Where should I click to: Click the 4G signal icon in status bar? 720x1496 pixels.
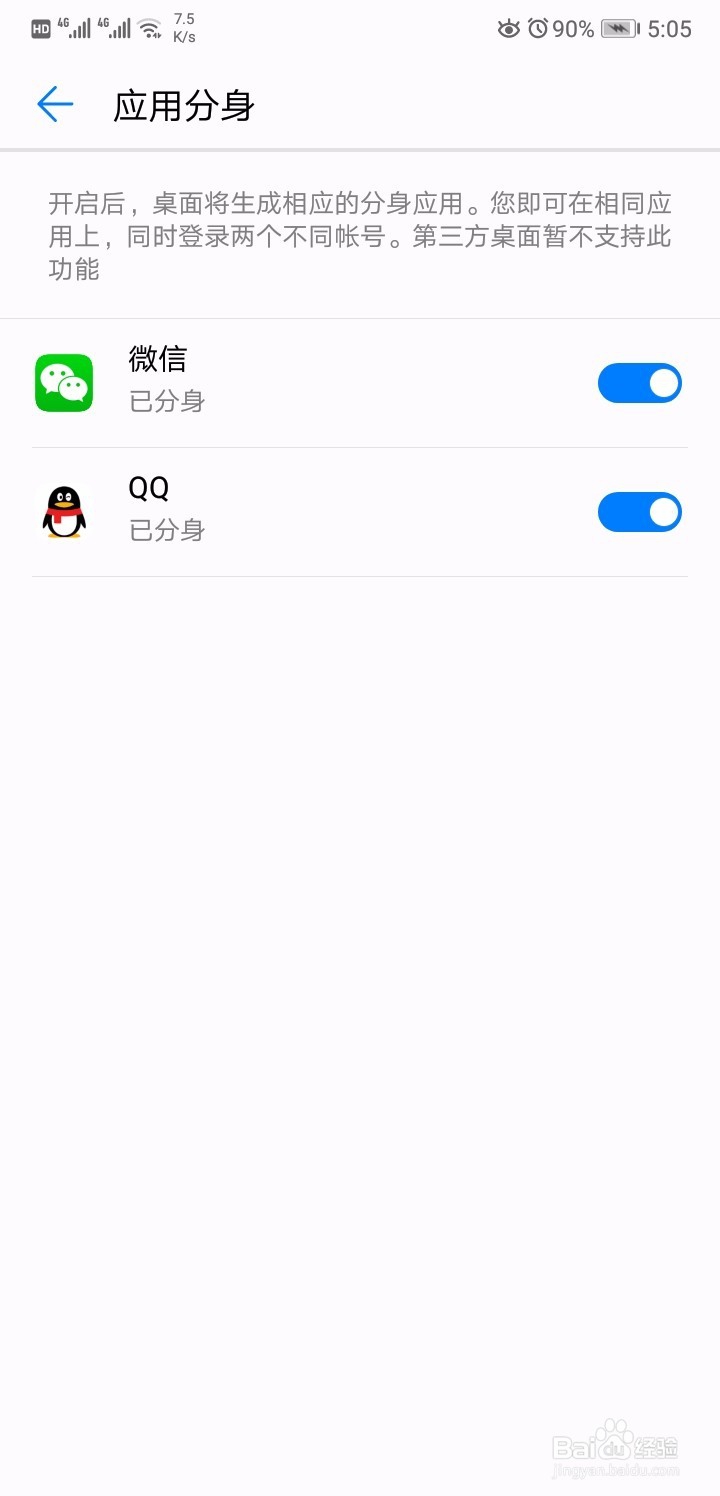(x=75, y=27)
